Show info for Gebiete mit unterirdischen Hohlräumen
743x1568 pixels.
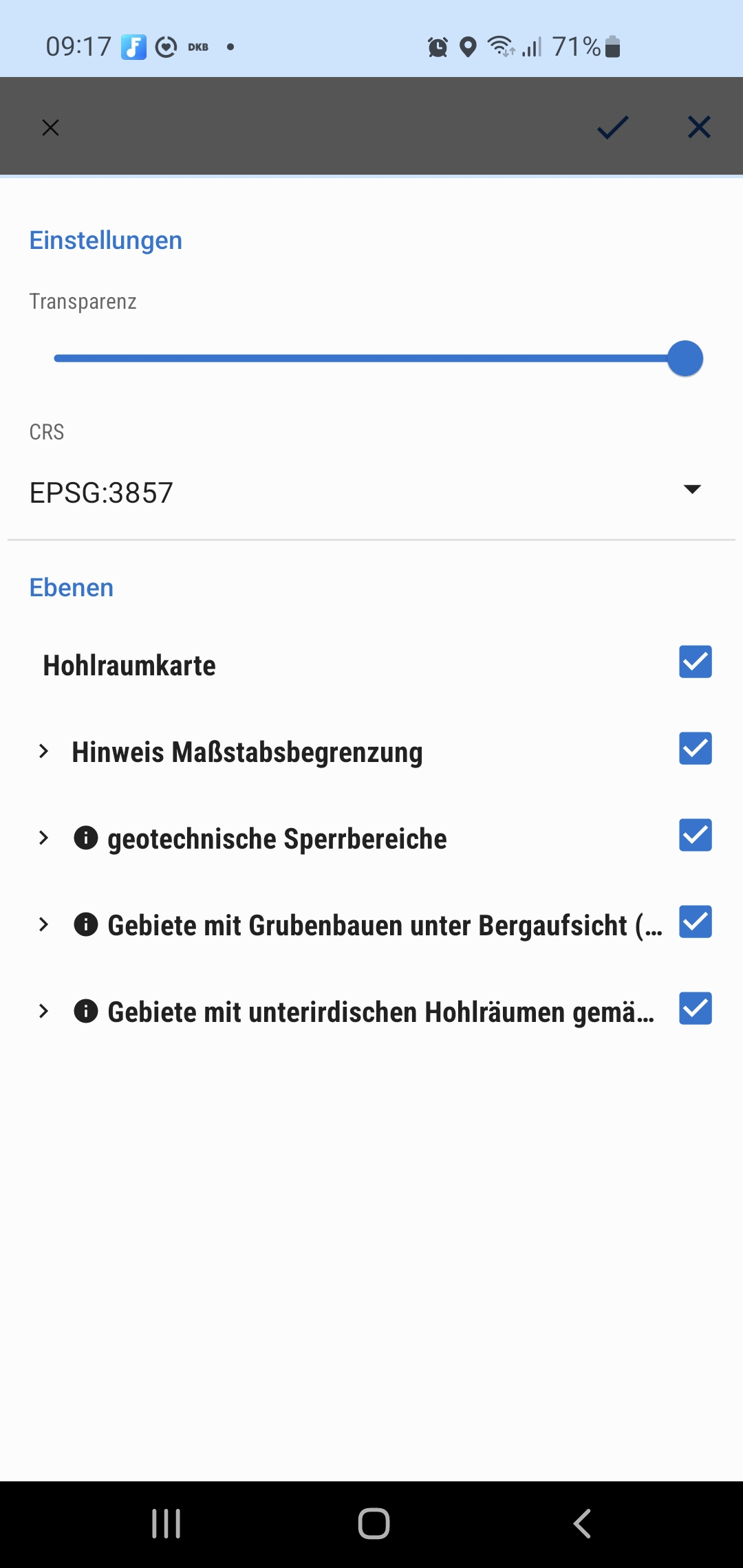(x=86, y=1011)
